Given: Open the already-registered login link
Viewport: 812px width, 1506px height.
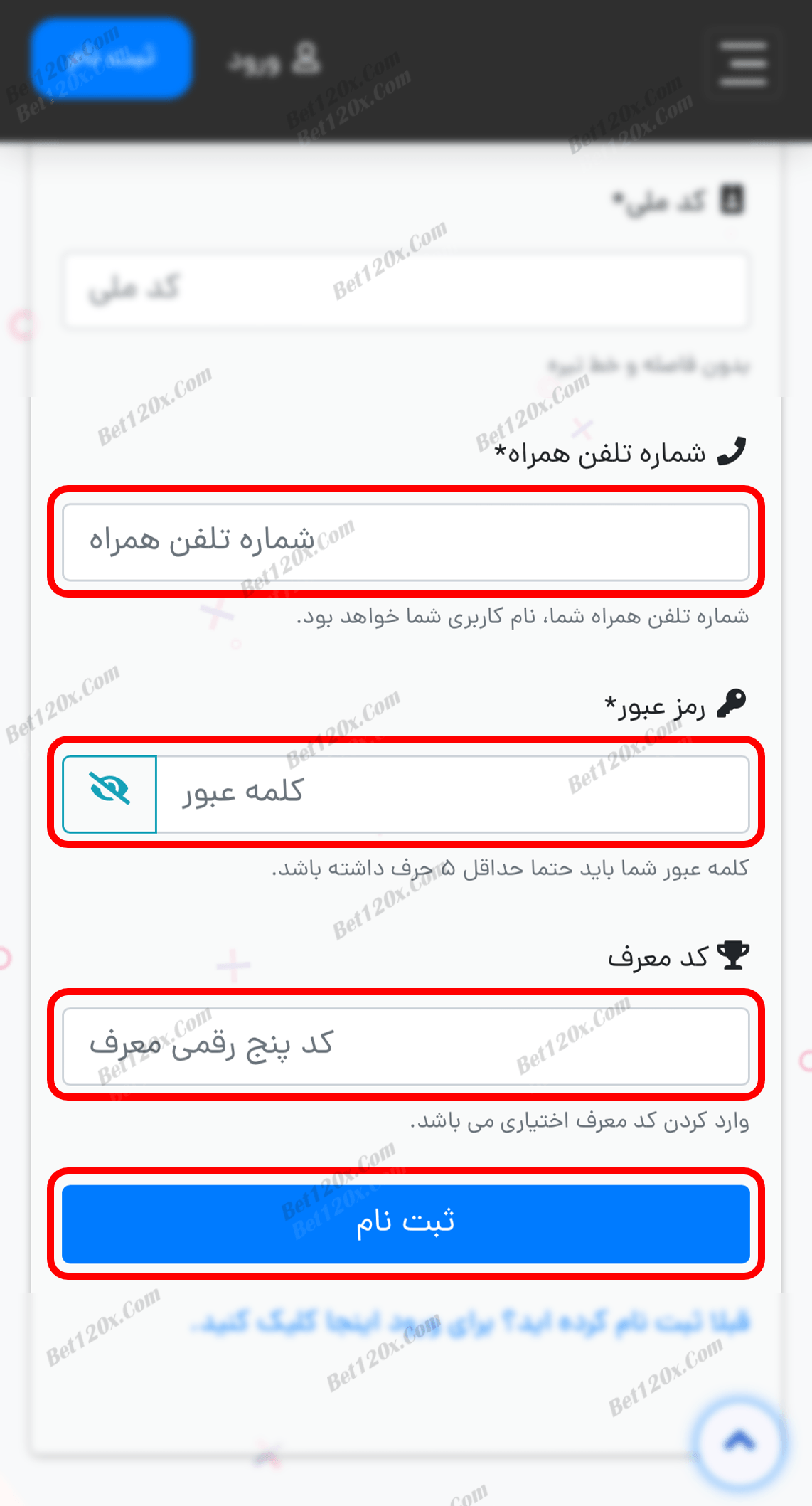Looking at the screenshot, I should click(x=471, y=1322).
